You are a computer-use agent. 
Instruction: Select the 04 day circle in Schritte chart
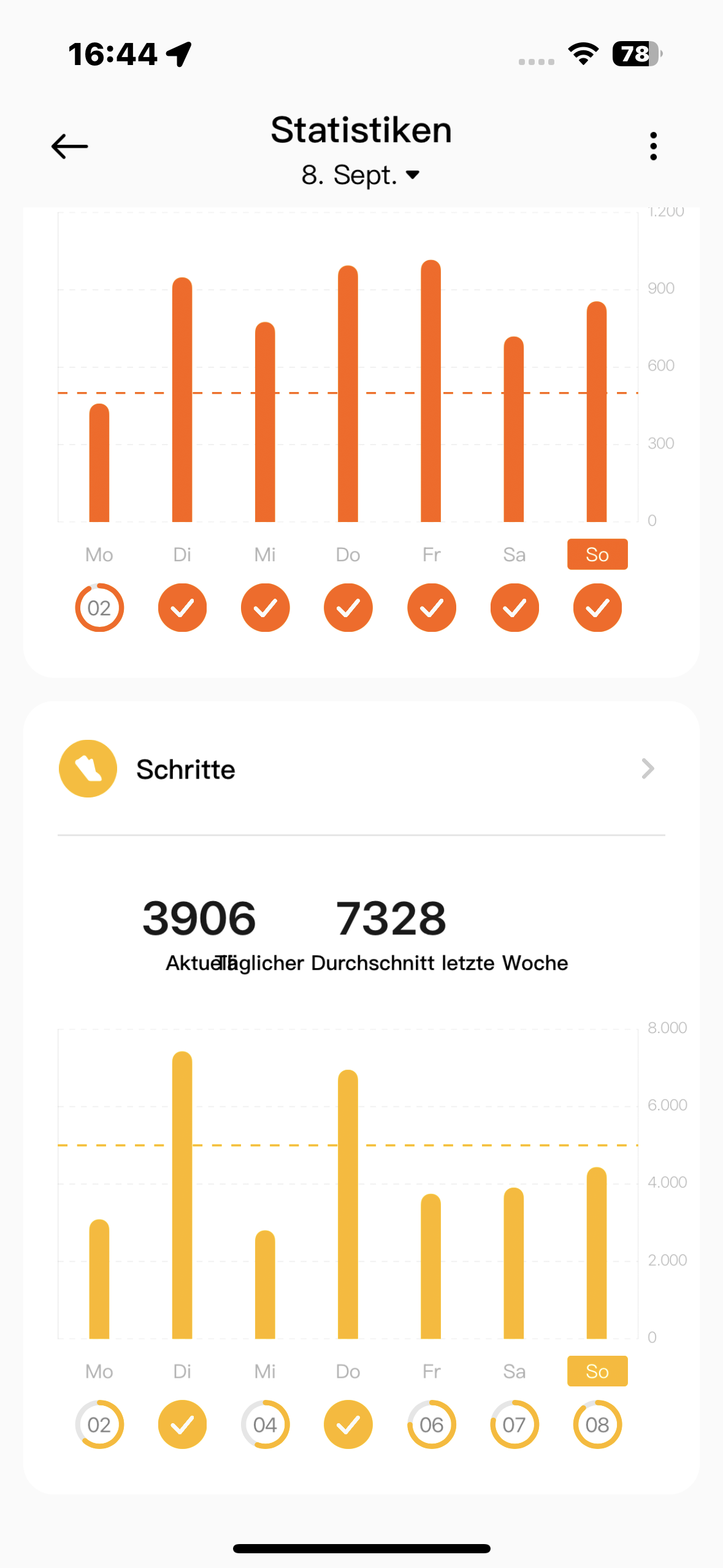tap(265, 1424)
